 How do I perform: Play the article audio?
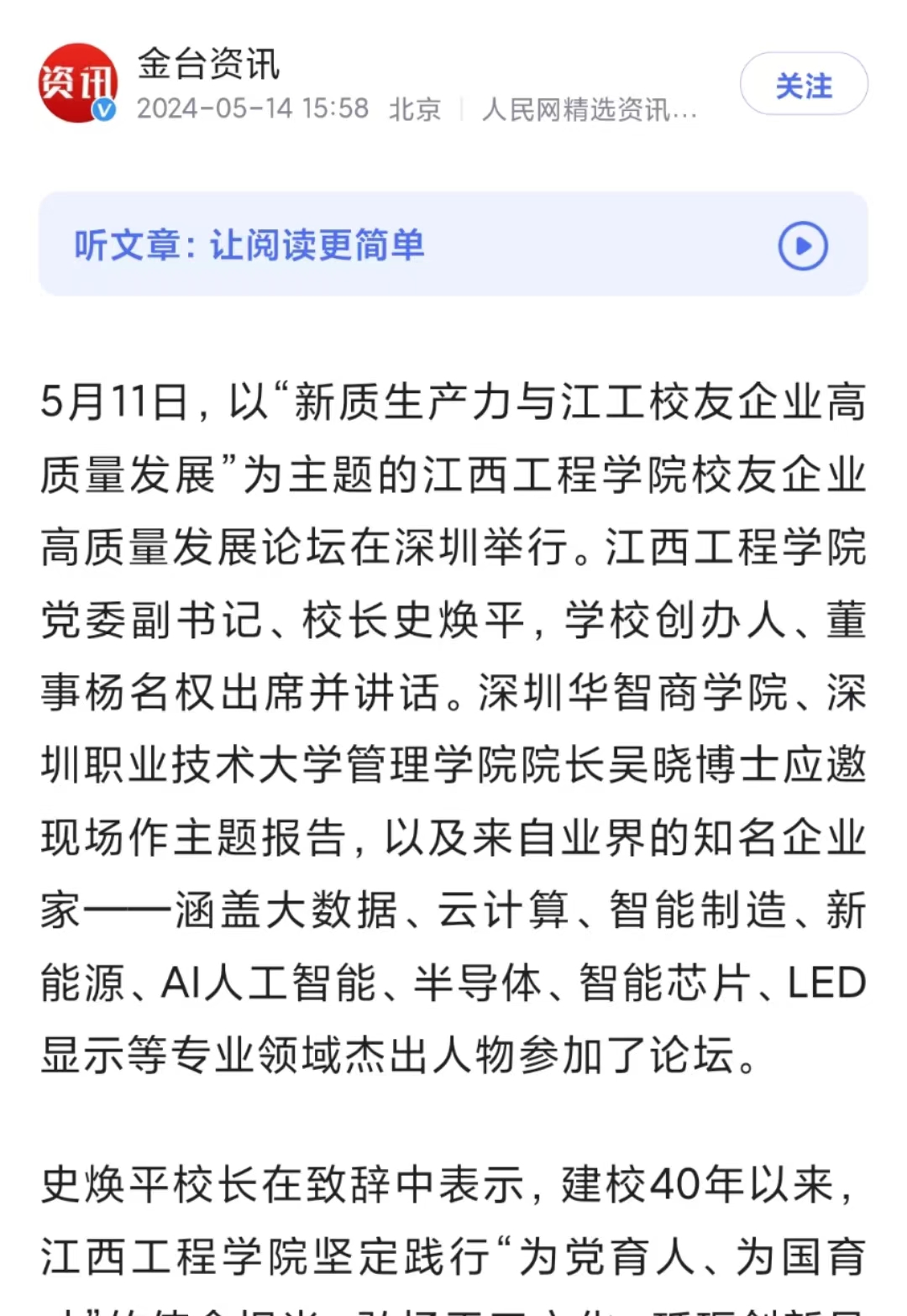[802, 246]
